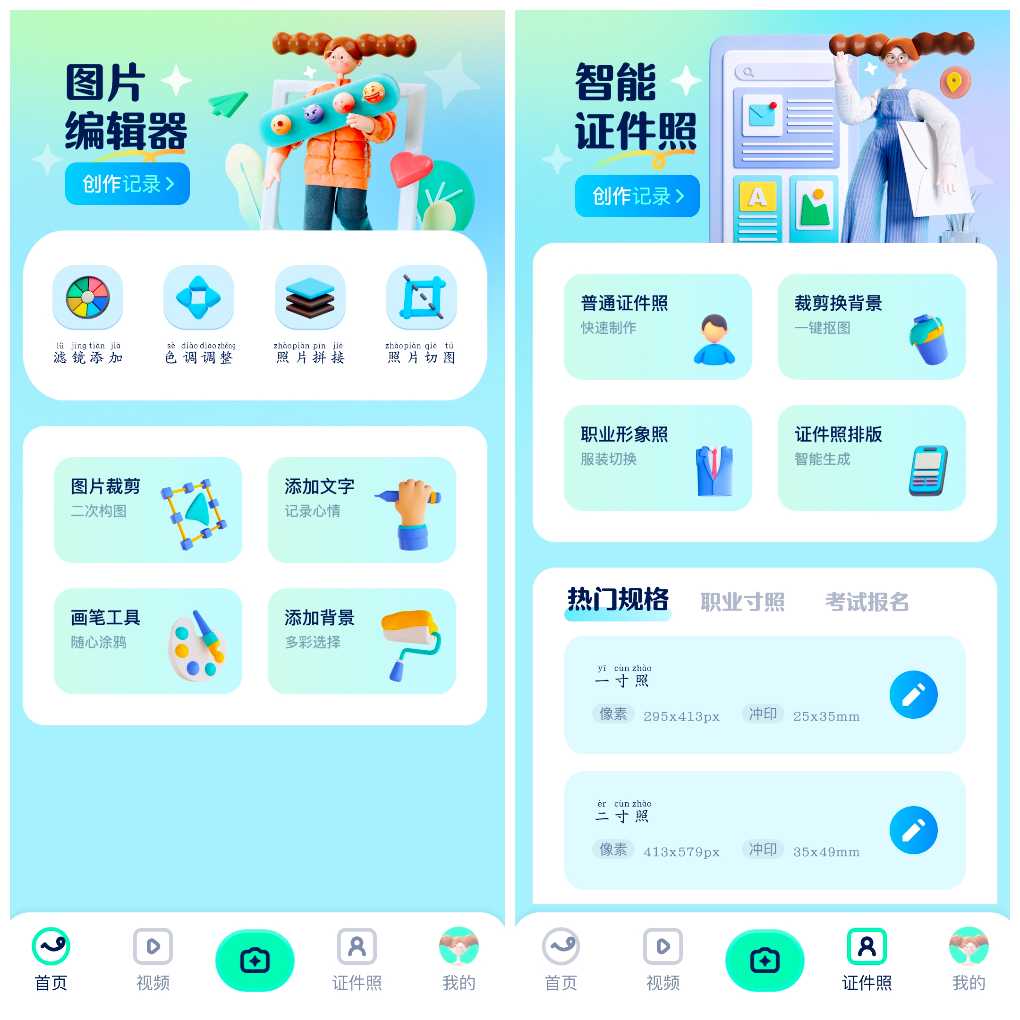Select the 热门规格 tab

(x=617, y=600)
